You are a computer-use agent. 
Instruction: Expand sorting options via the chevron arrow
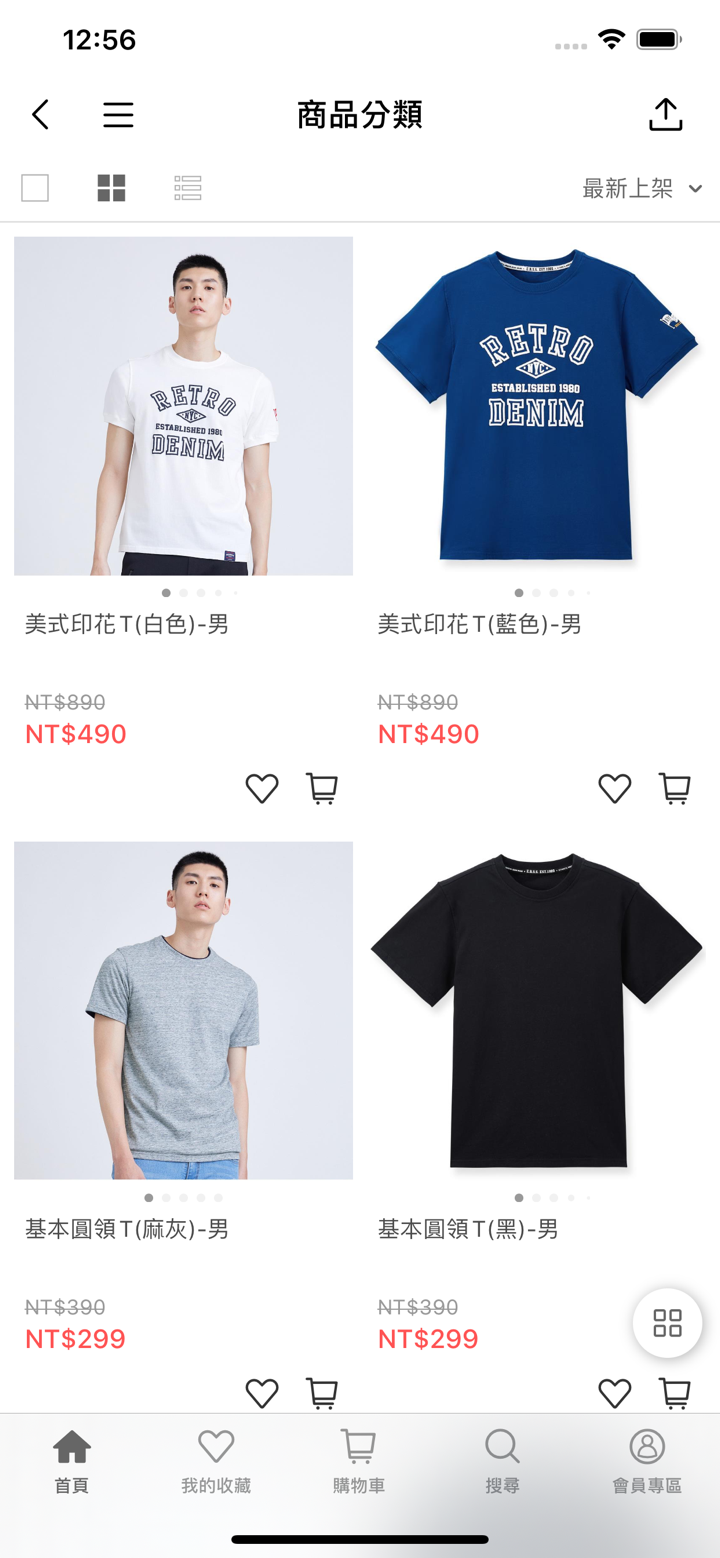(x=694, y=188)
